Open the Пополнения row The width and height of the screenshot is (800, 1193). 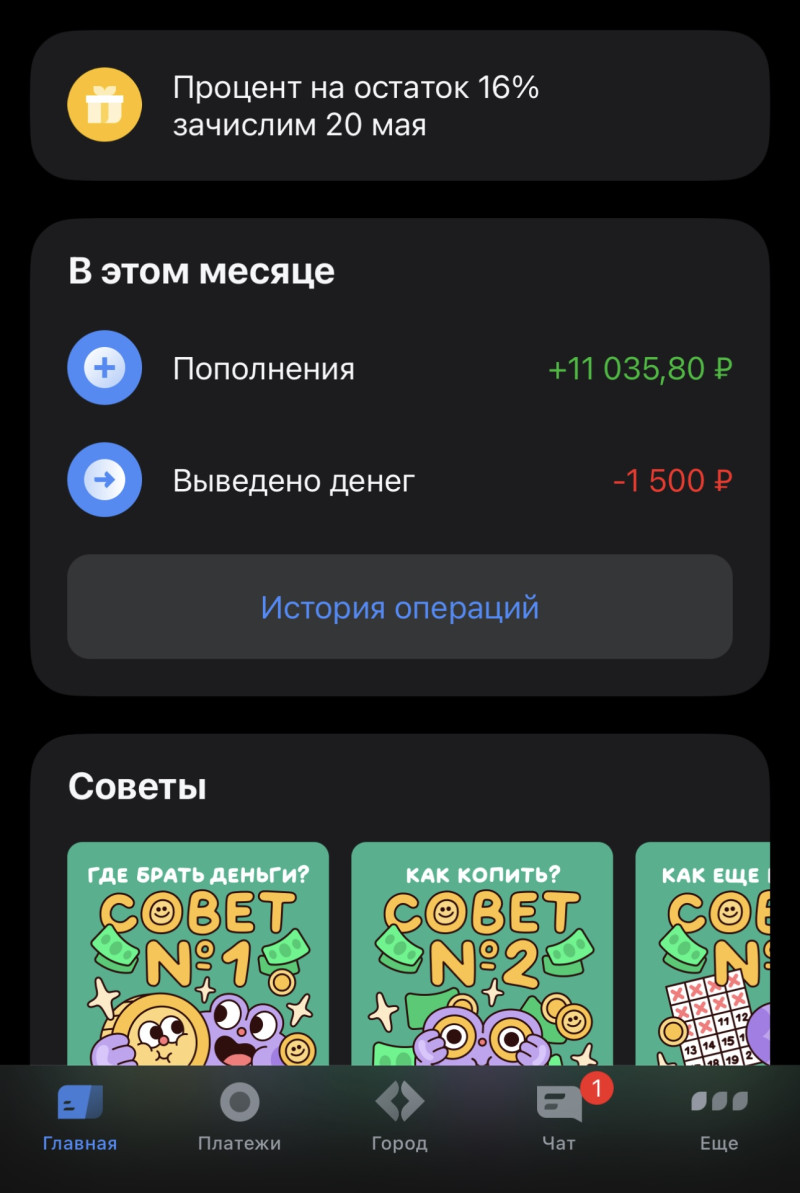pos(400,369)
